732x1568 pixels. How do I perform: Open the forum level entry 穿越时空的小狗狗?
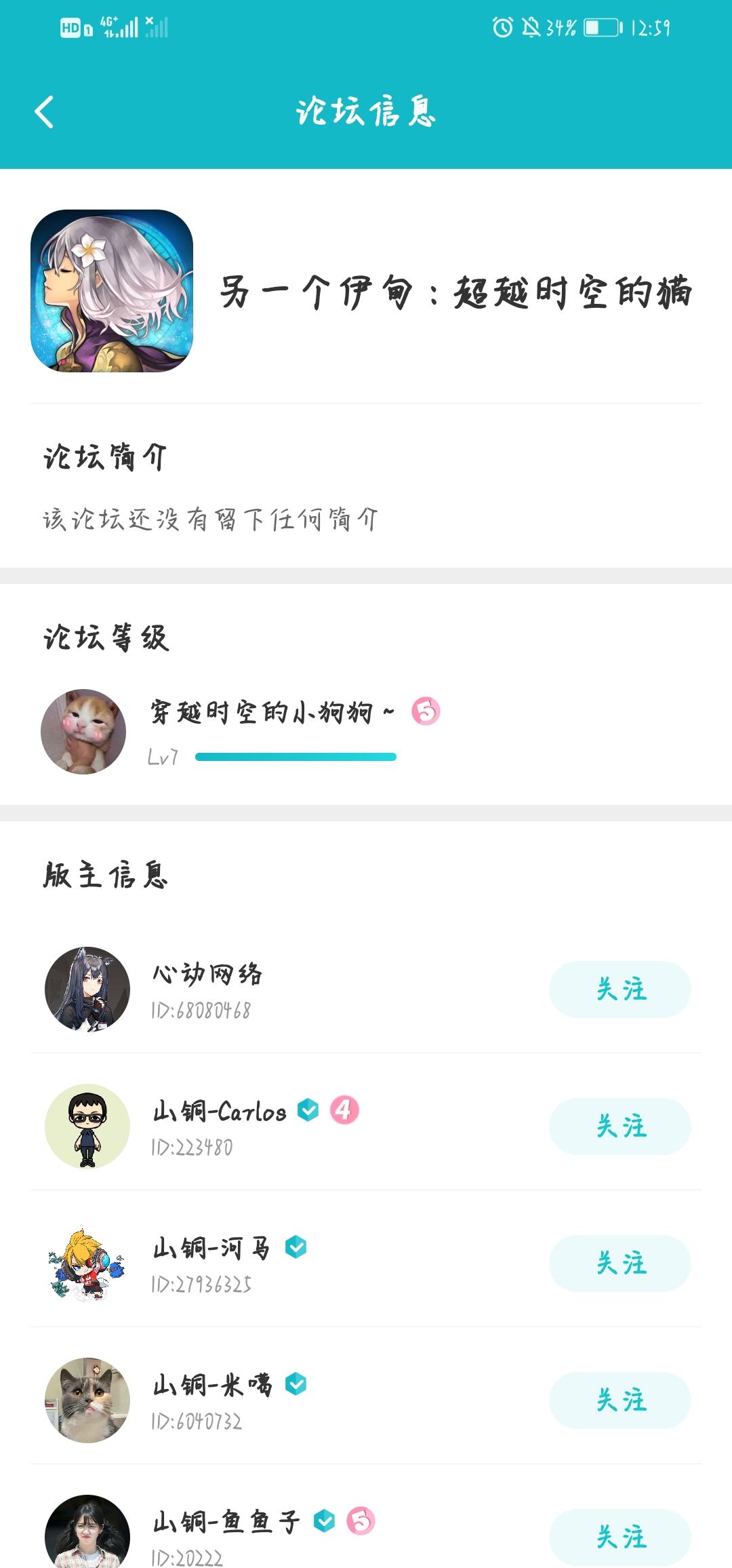tap(366, 732)
